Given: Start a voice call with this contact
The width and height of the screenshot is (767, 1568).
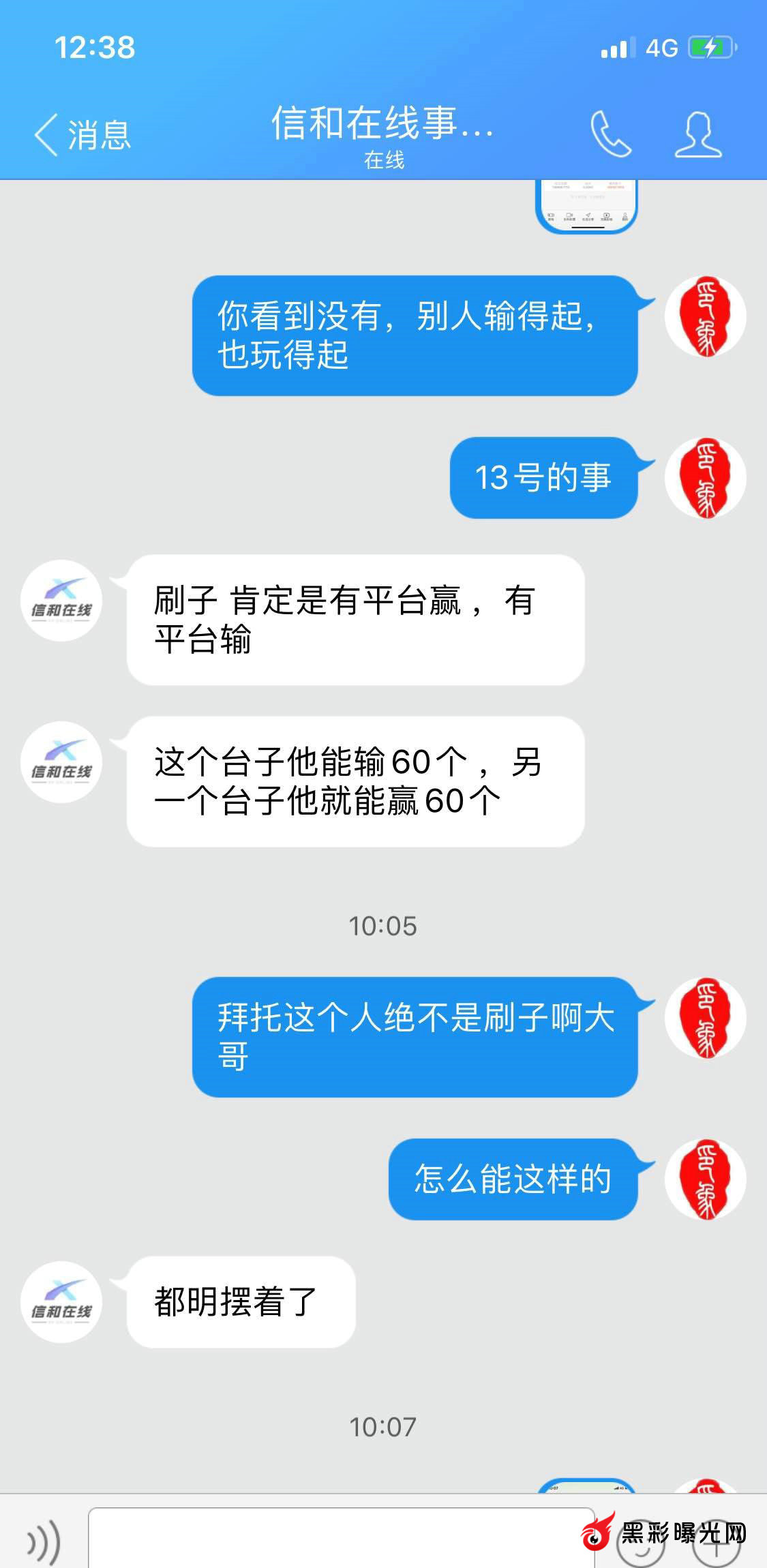Looking at the screenshot, I should point(610,134).
